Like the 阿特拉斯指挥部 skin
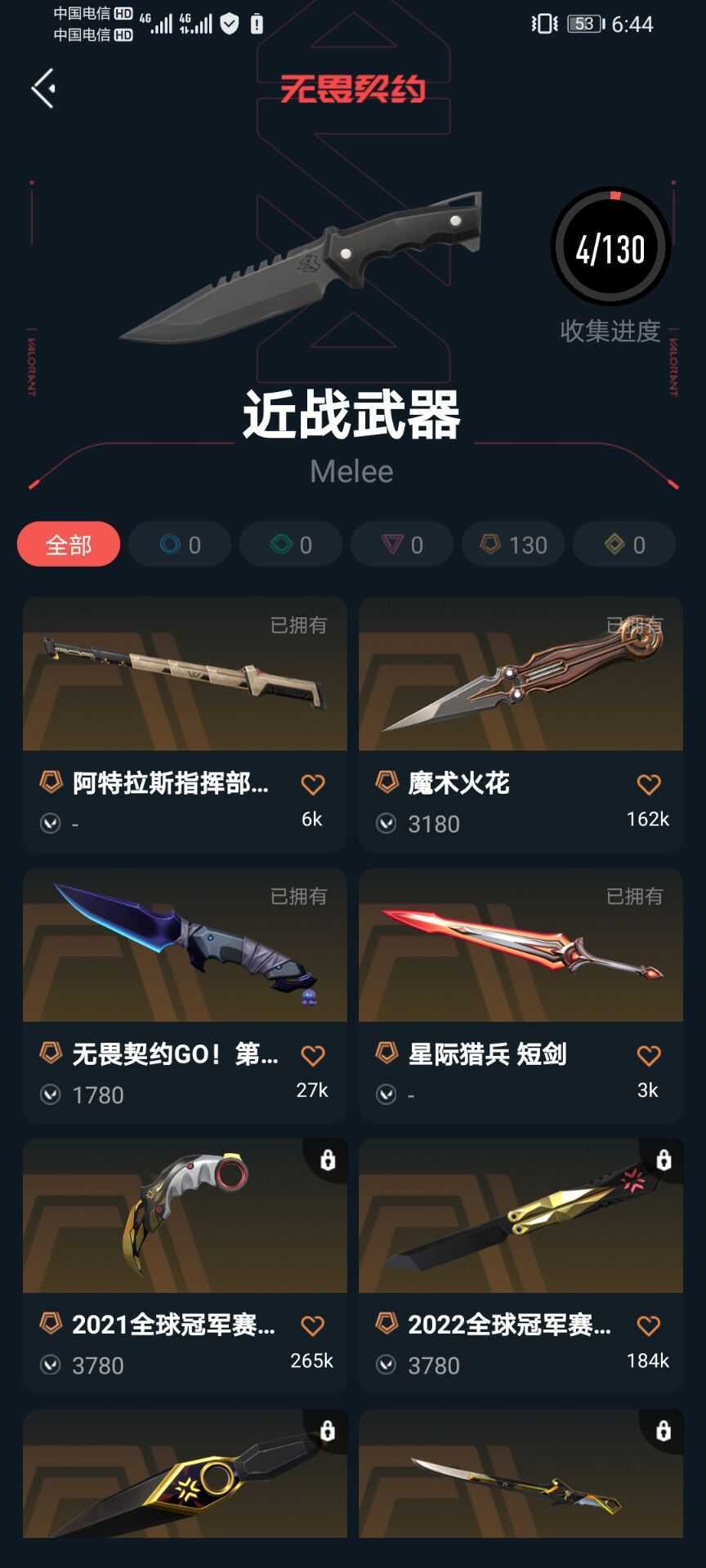This screenshot has height=1568, width=706. (312, 785)
